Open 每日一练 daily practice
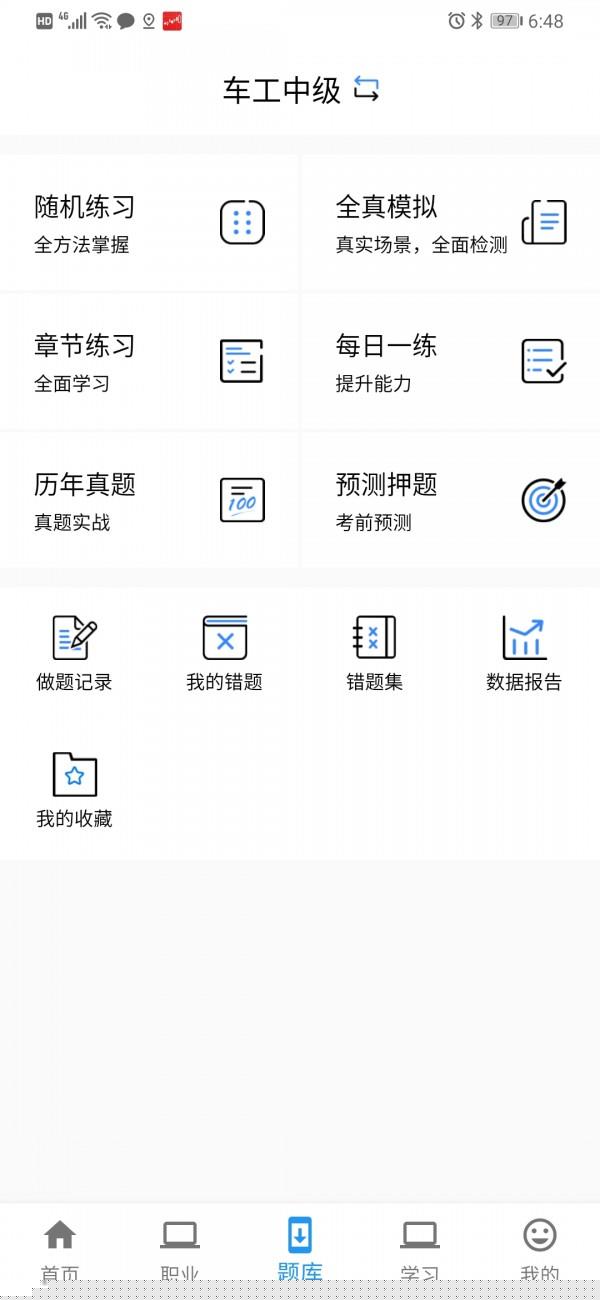The height and width of the screenshot is (1300, 600). [x=451, y=362]
